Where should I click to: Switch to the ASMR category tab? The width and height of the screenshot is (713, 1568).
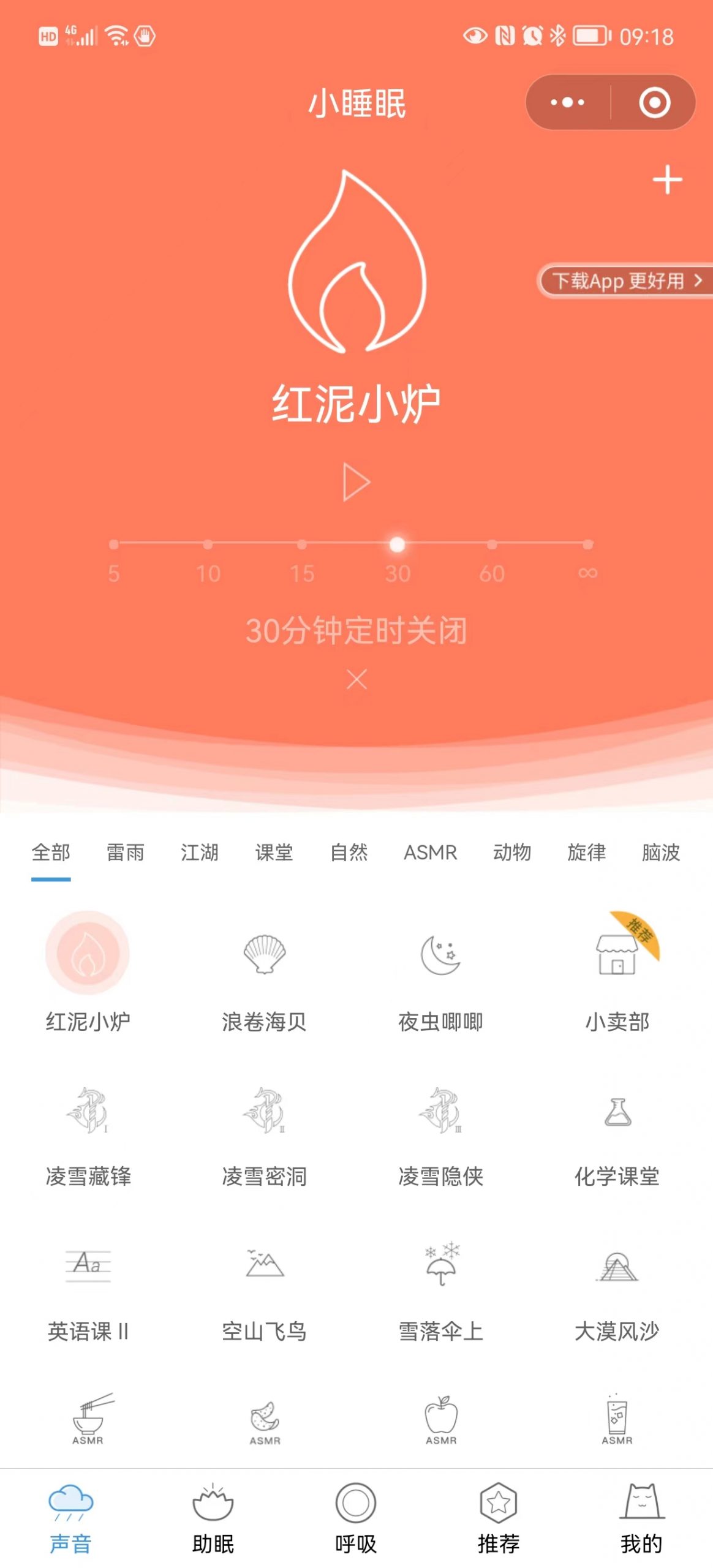tap(430, 853)
